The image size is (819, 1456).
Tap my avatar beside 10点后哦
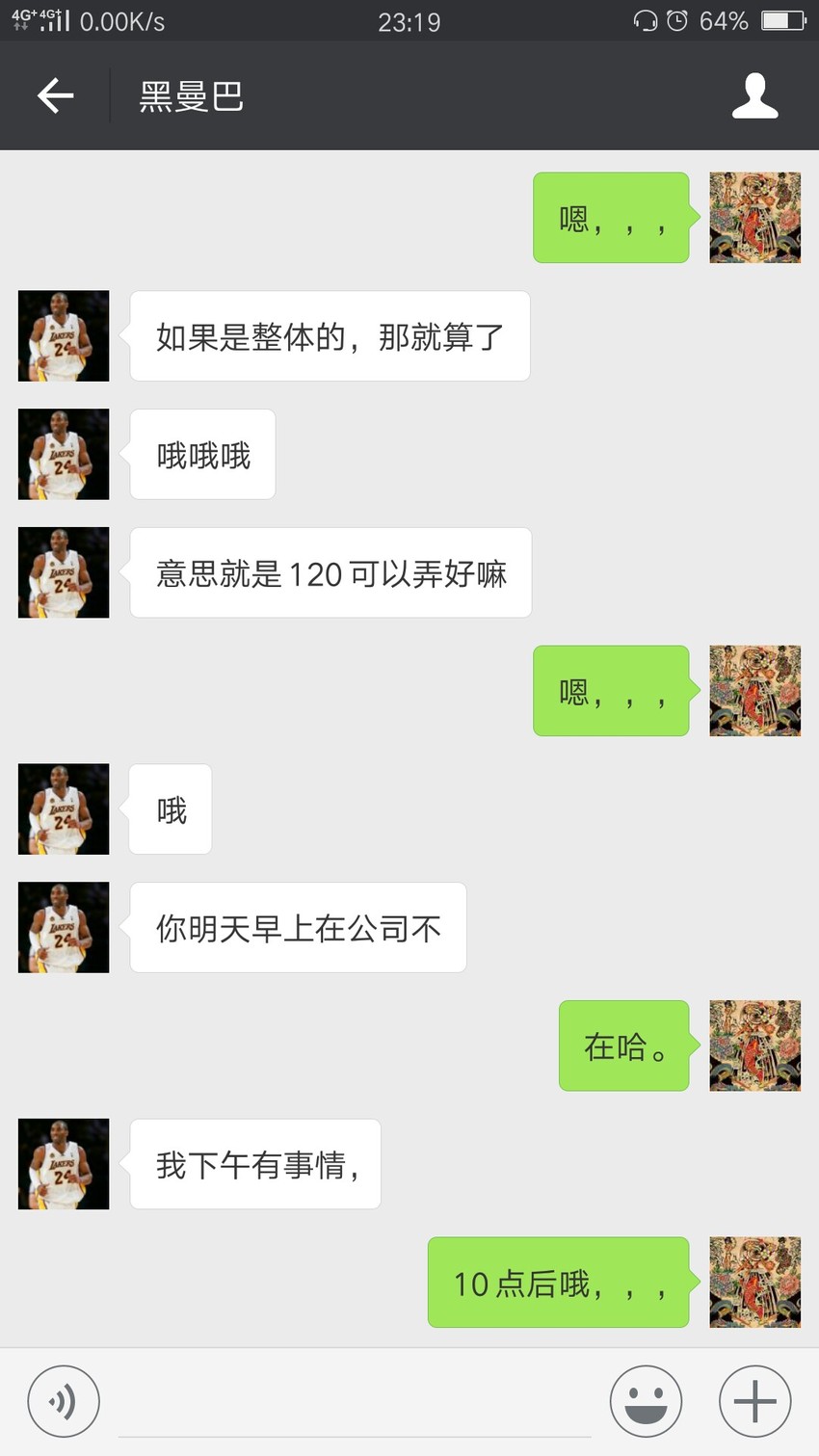point(755,1283)
